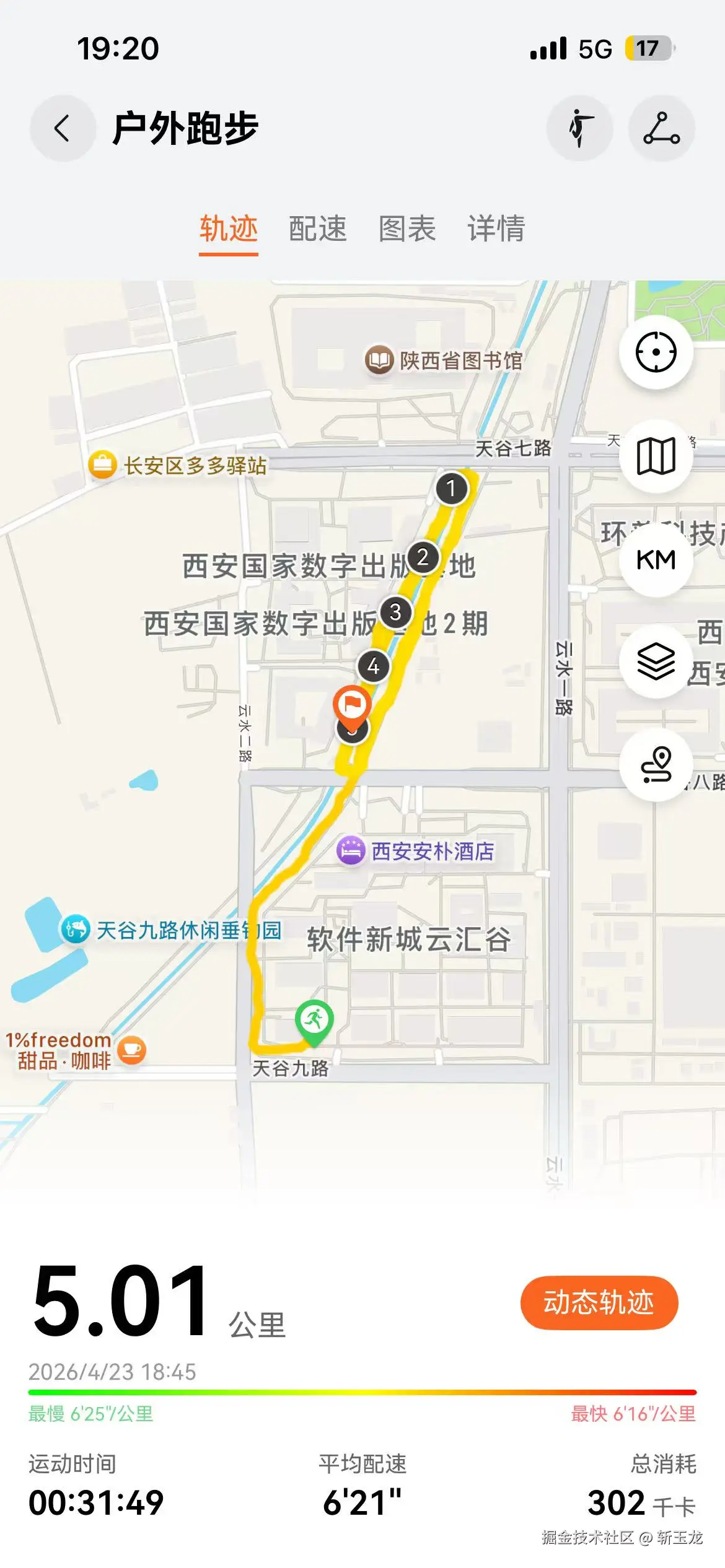Tap kilometer marker 3 on the route
The width and height of the screenshot is (725, 1568).
(395, 612)
